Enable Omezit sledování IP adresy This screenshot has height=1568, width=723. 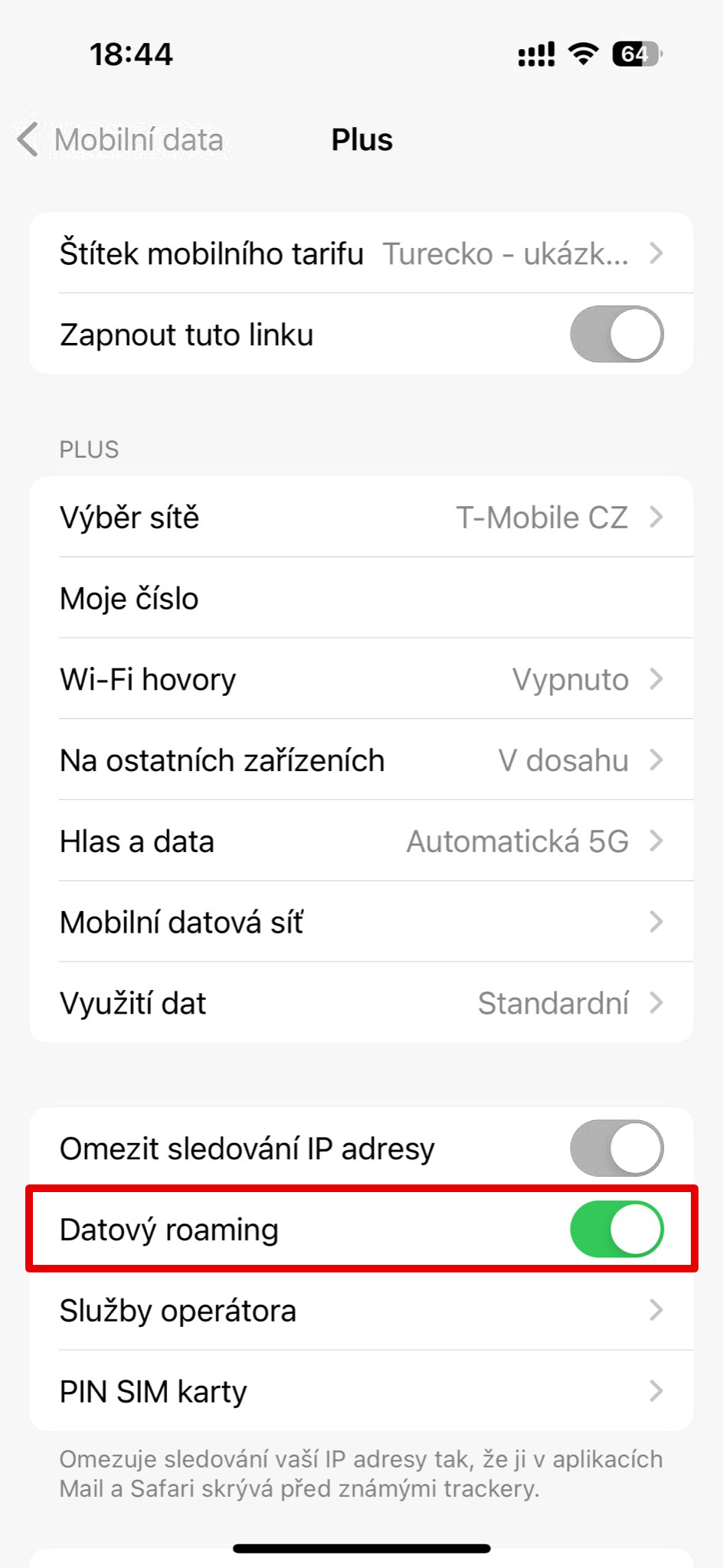coord(616,1148)
